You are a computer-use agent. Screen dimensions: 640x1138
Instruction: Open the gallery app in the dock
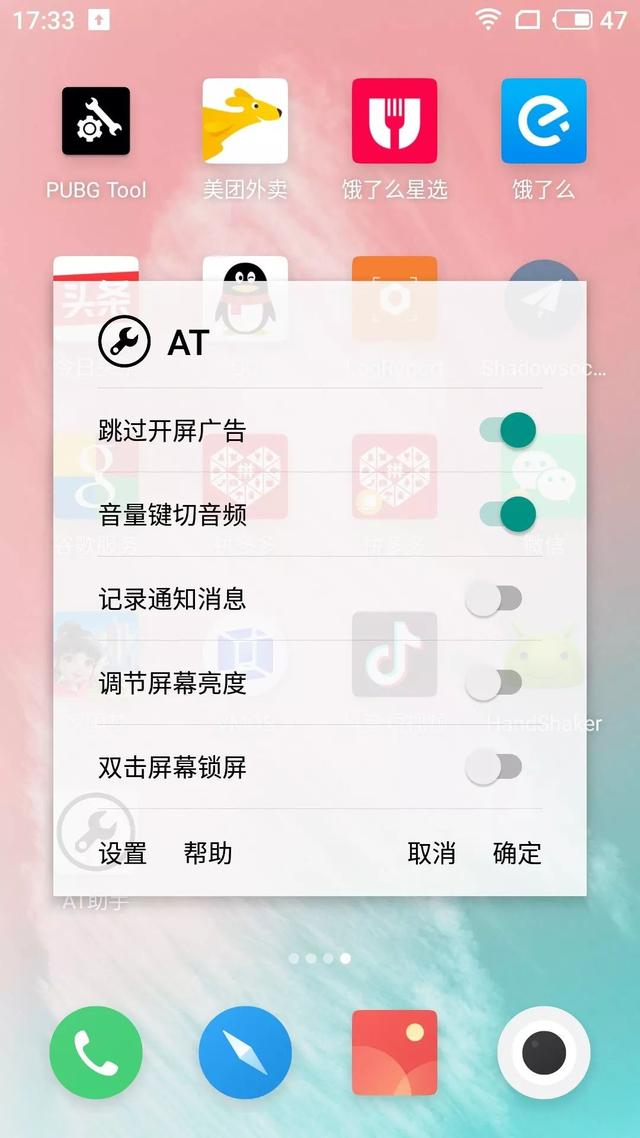[x=394, y=1052]
